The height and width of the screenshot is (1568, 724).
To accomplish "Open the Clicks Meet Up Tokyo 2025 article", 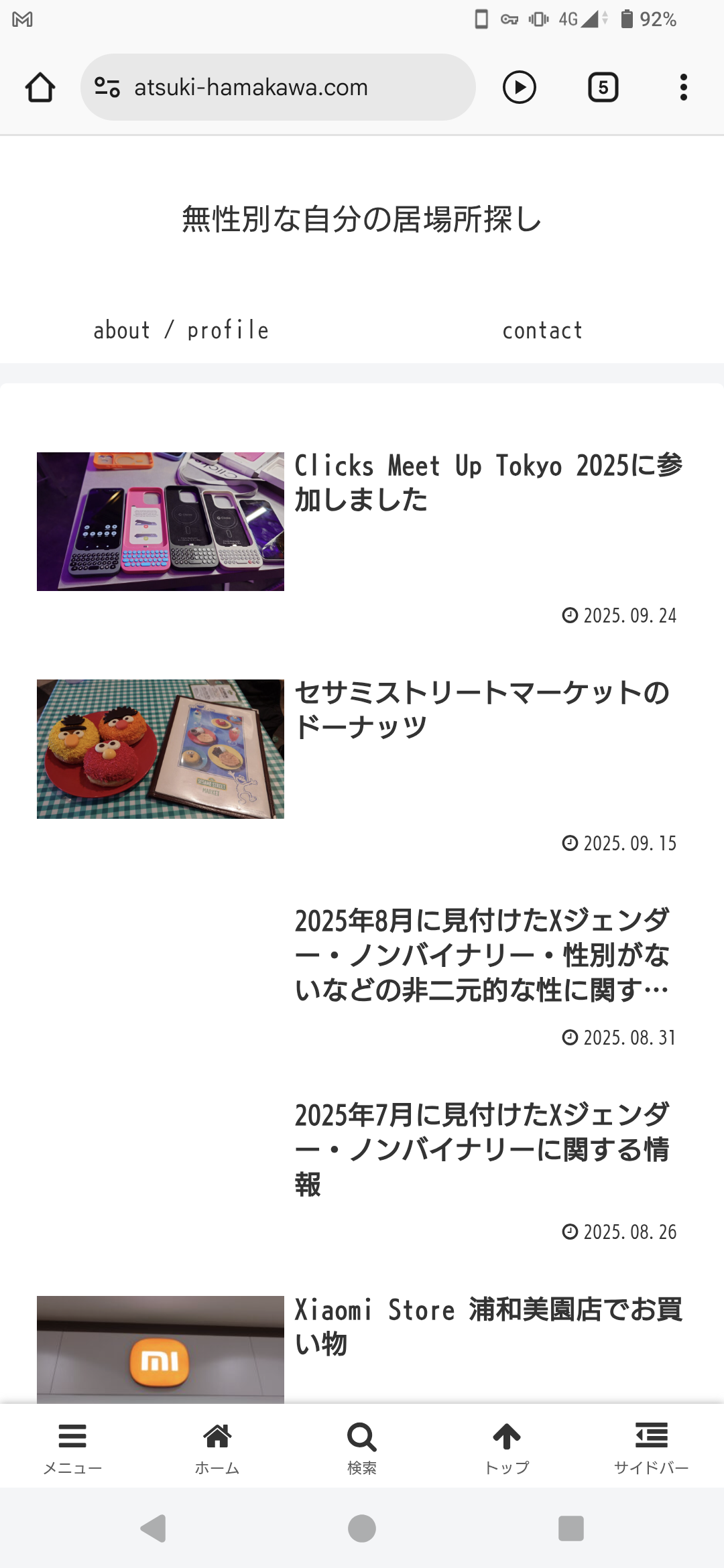I will pos(488,482).
